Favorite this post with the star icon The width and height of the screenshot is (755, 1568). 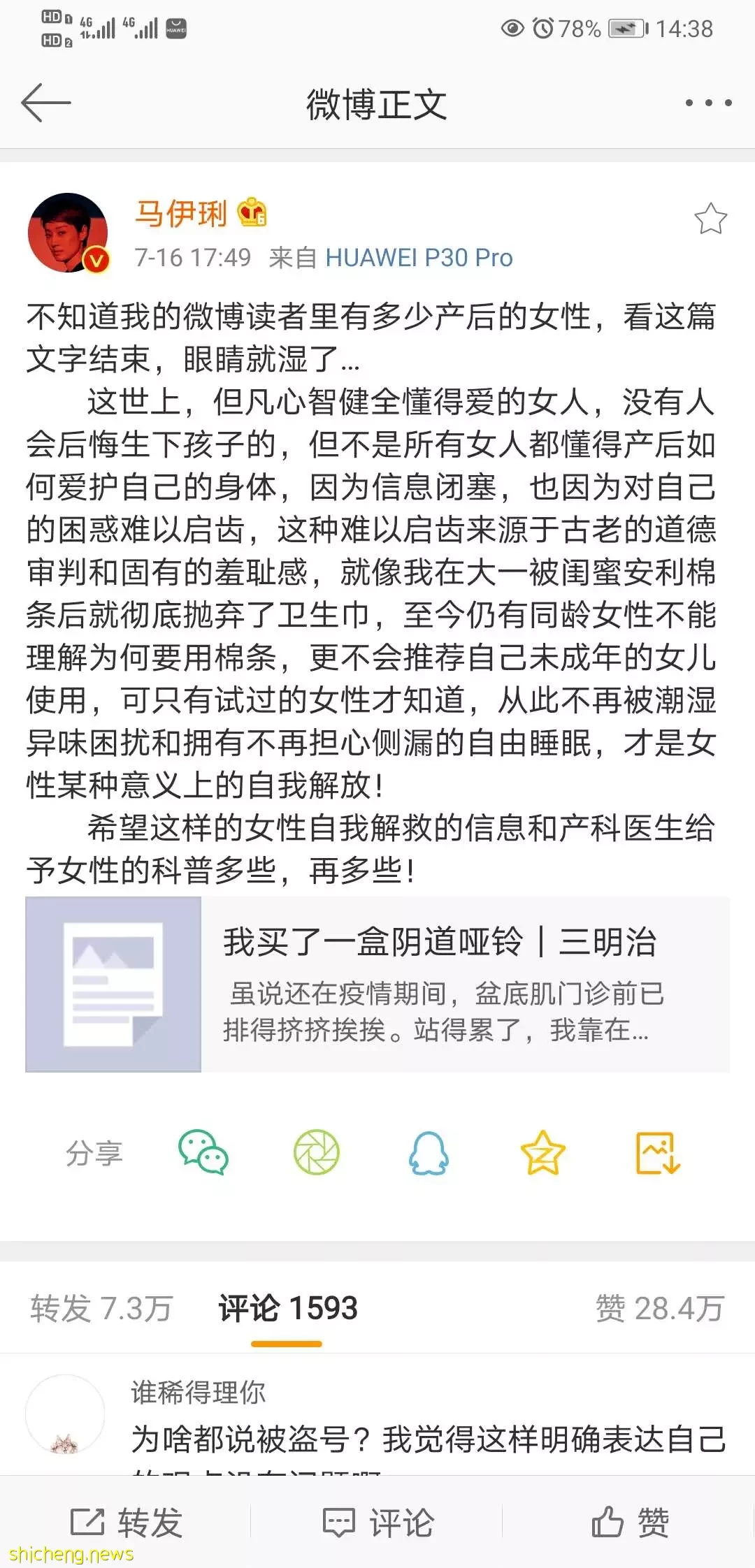(710, 219)
